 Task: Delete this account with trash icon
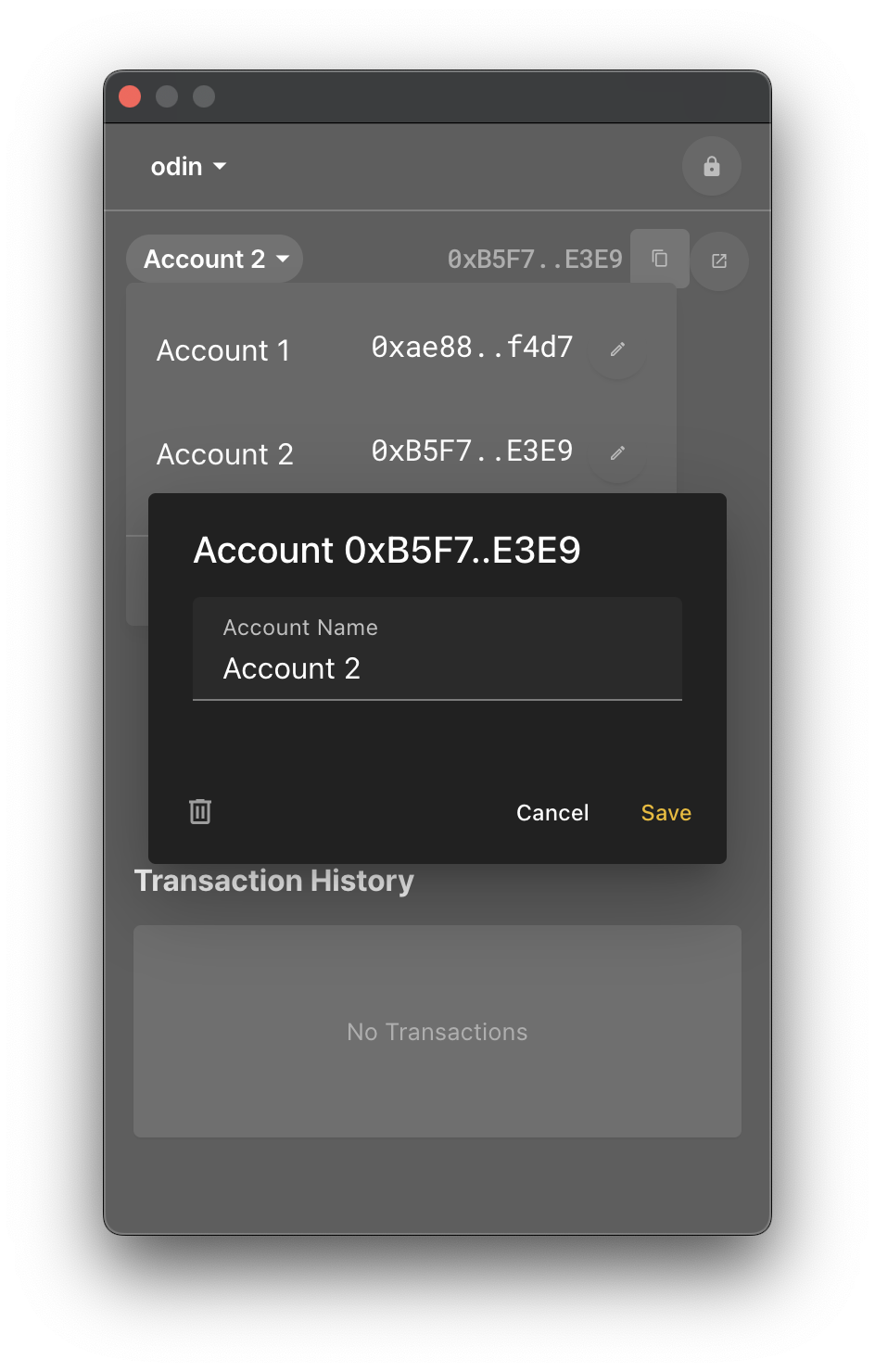[x=200, y=812]
